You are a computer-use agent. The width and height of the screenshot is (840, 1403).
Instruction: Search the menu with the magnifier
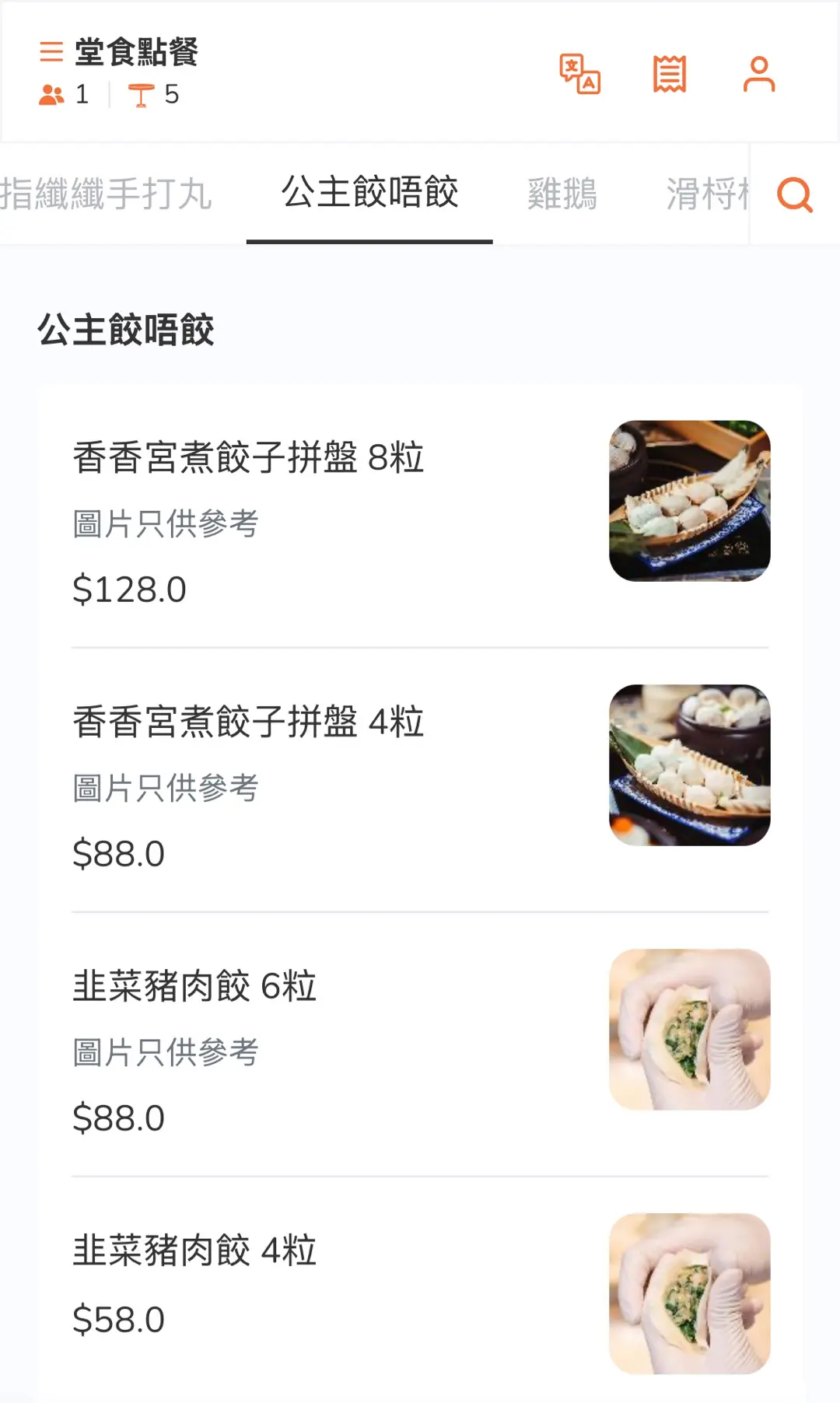pyautogui.click(x=794, y=194)
